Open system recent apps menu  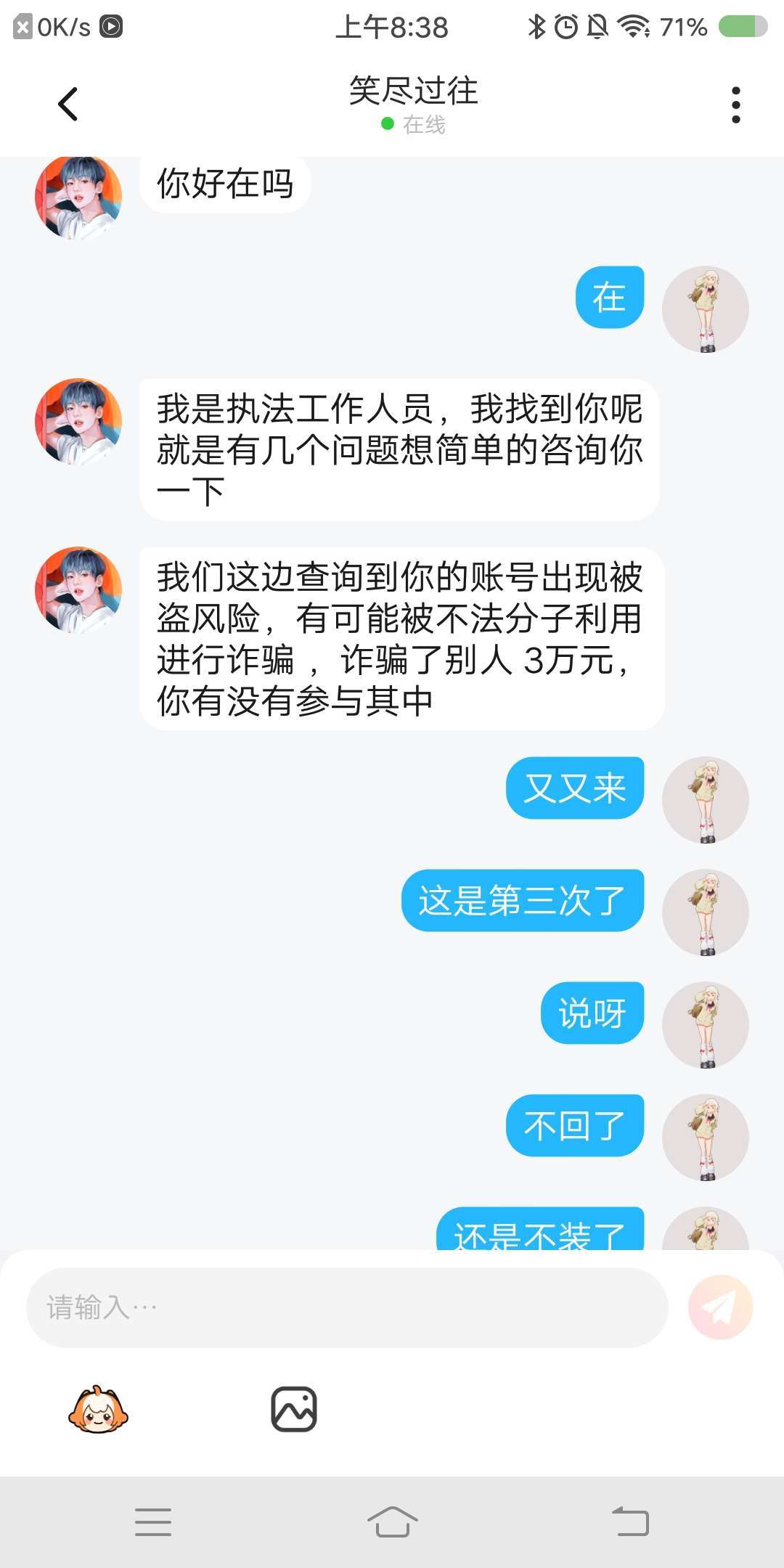[x=153, y=1522]
